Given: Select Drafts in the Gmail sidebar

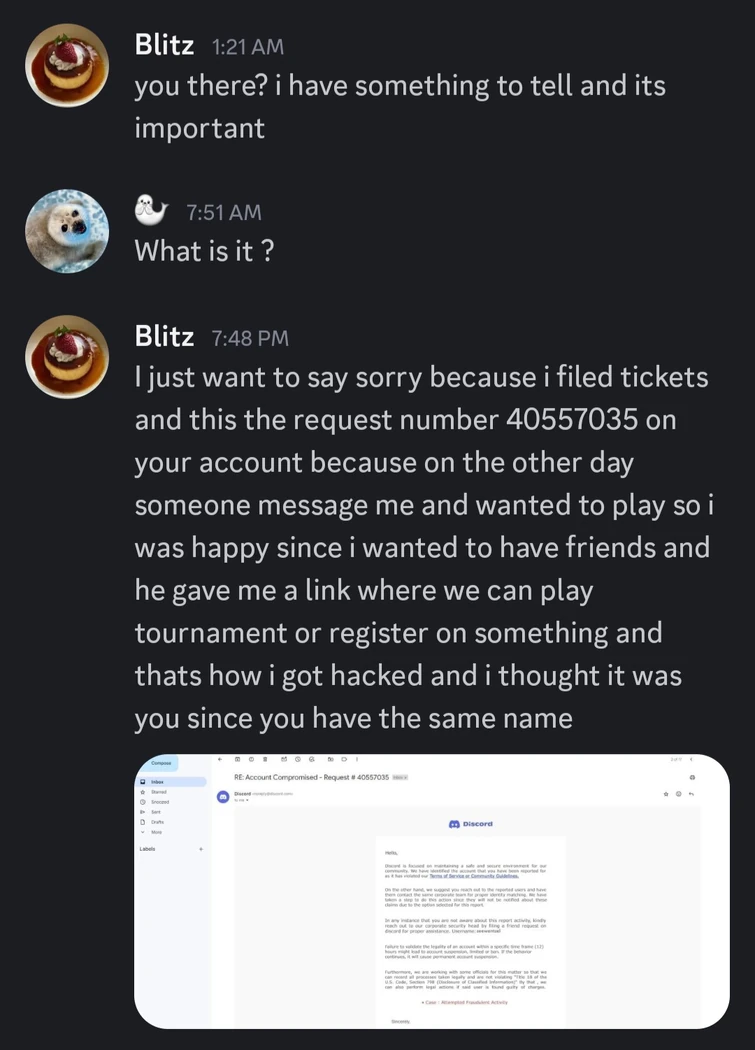Looking at the screenshot, I should pos(160,822).
